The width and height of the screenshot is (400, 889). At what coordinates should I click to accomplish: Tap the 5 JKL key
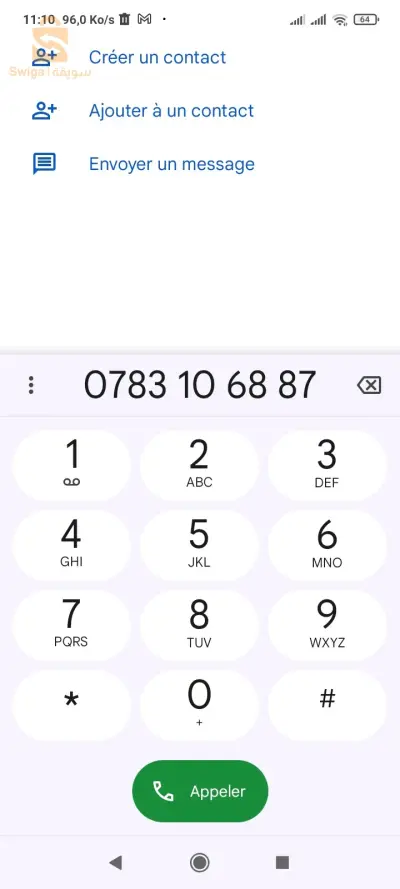click(x=199, y=545)
